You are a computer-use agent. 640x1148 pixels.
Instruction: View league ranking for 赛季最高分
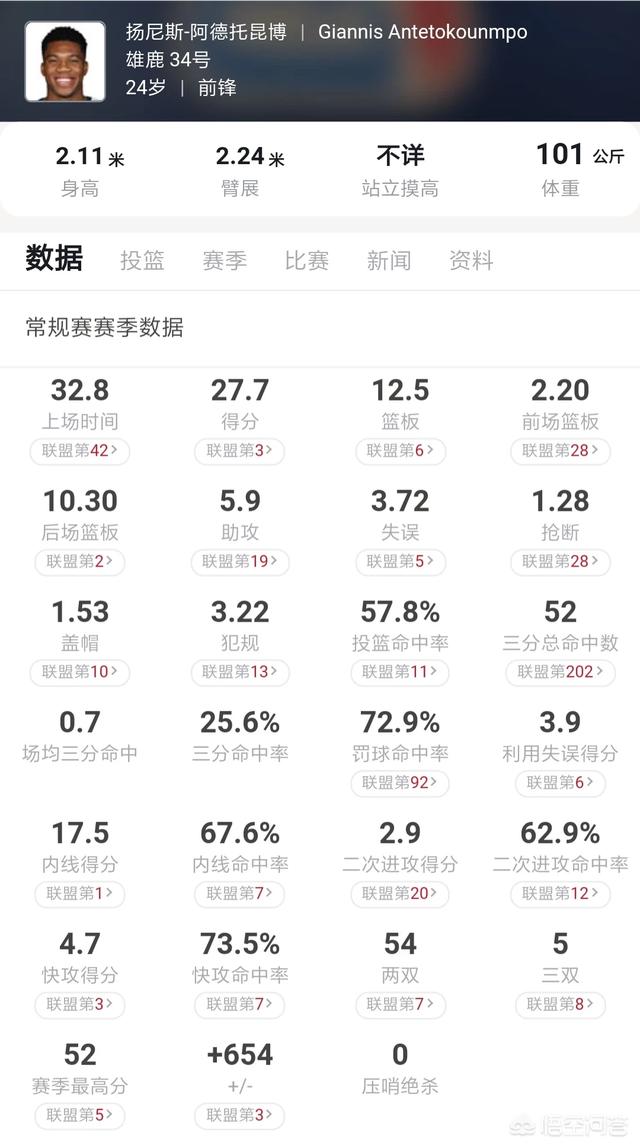(80, 1115)
